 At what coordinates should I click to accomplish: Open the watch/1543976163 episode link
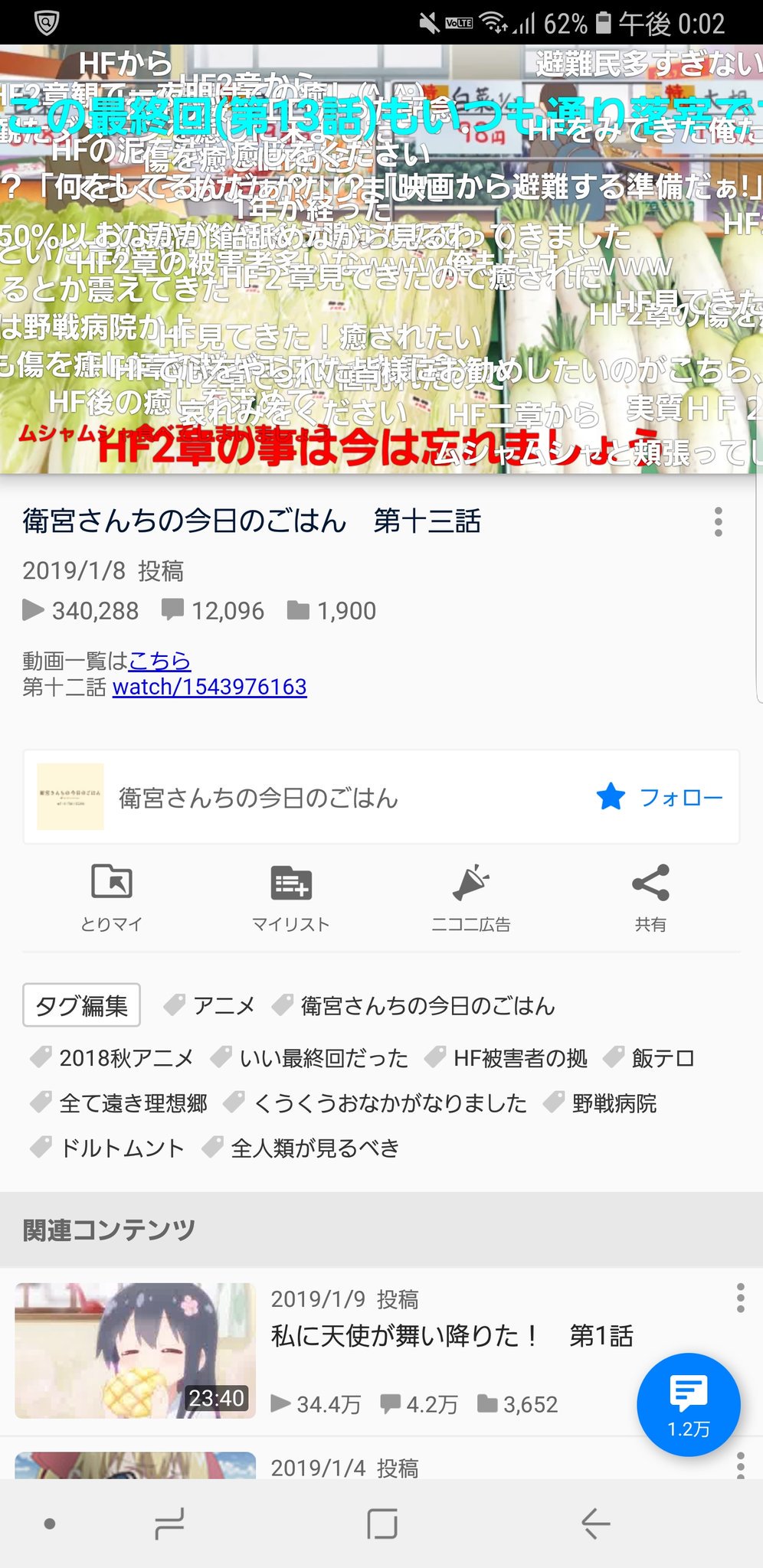209,687
